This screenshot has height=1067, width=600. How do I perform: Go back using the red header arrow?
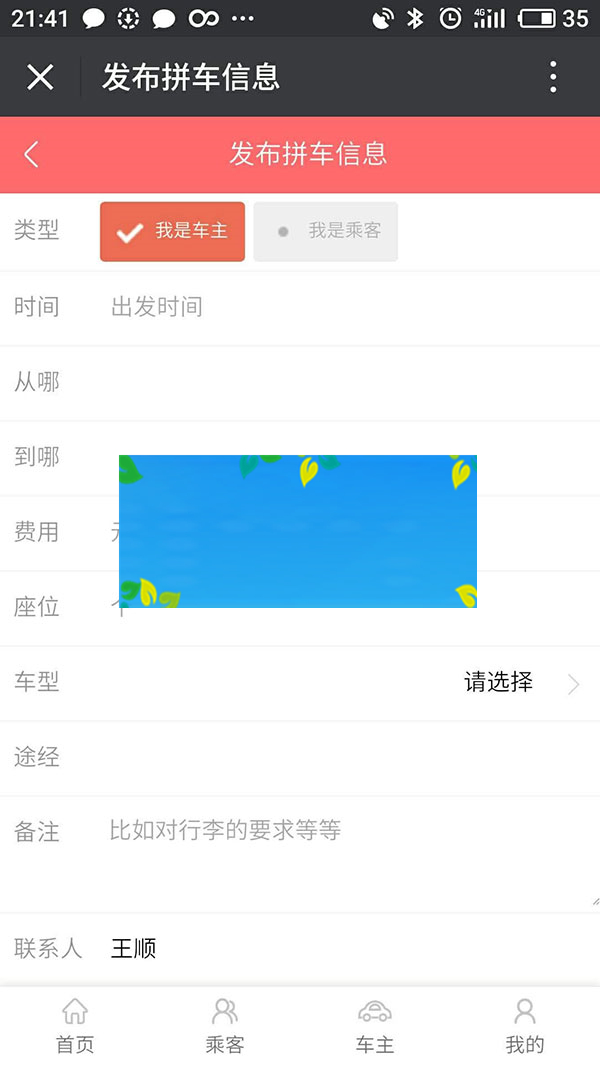point(32,154)
